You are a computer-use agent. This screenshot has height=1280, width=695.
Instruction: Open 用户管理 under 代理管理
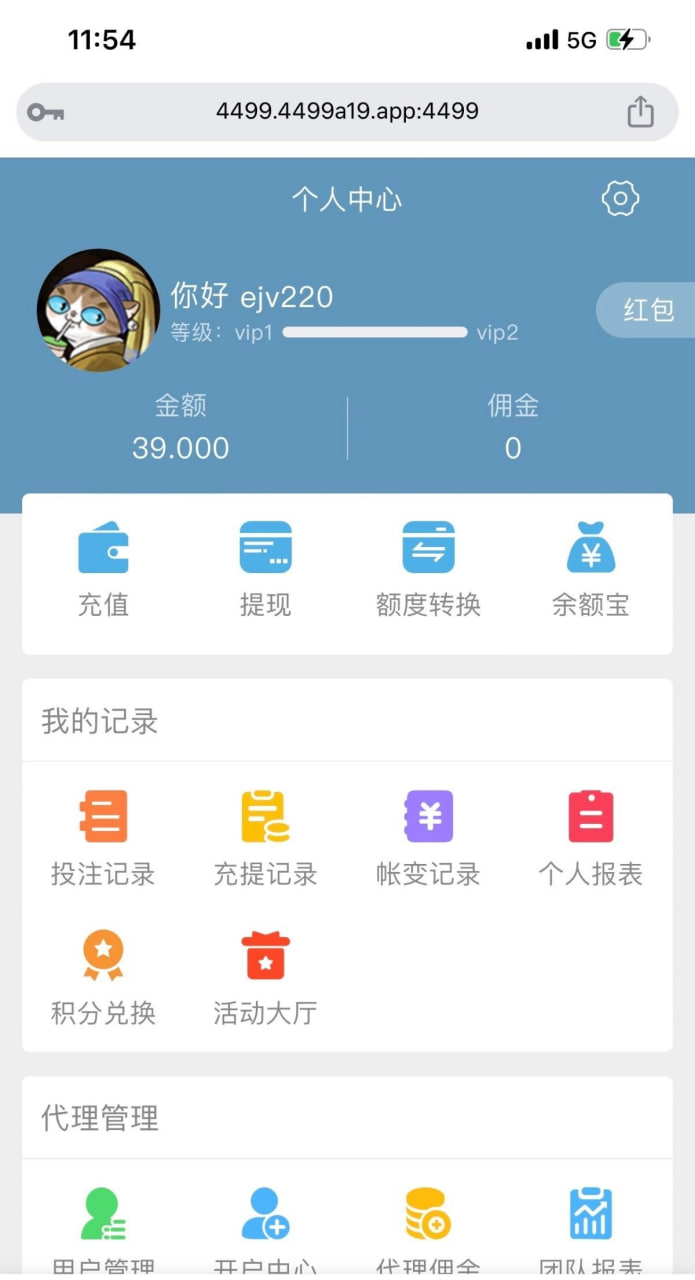tap(103, 1226)
